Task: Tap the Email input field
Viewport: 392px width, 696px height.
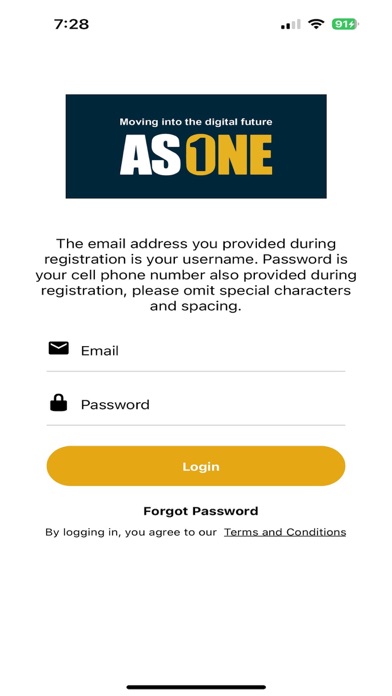Action: click(196, 351)
